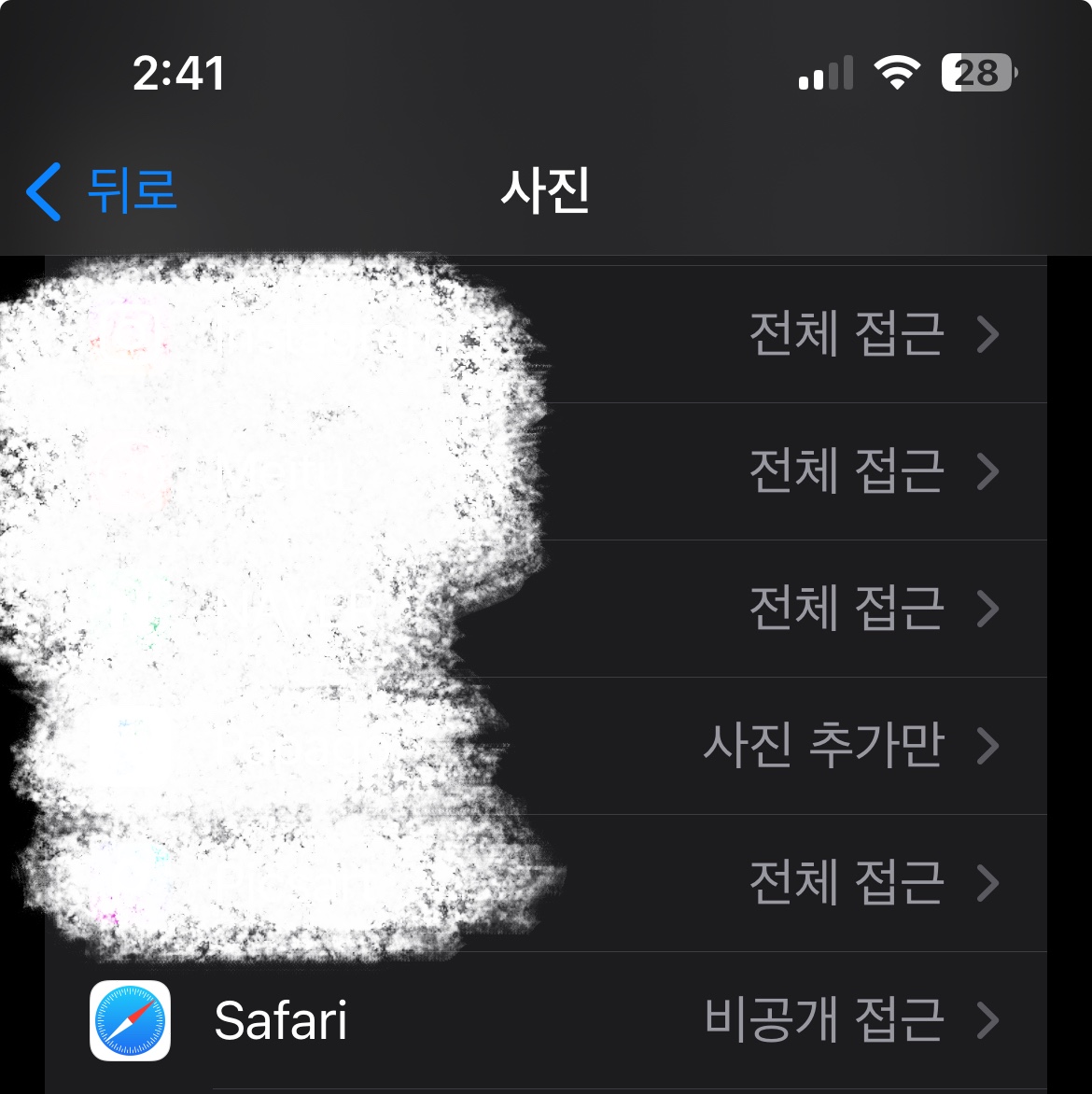Go back with the 뒤로 button
Screen dimensions: 1092x1094
(x=103, y=190)
